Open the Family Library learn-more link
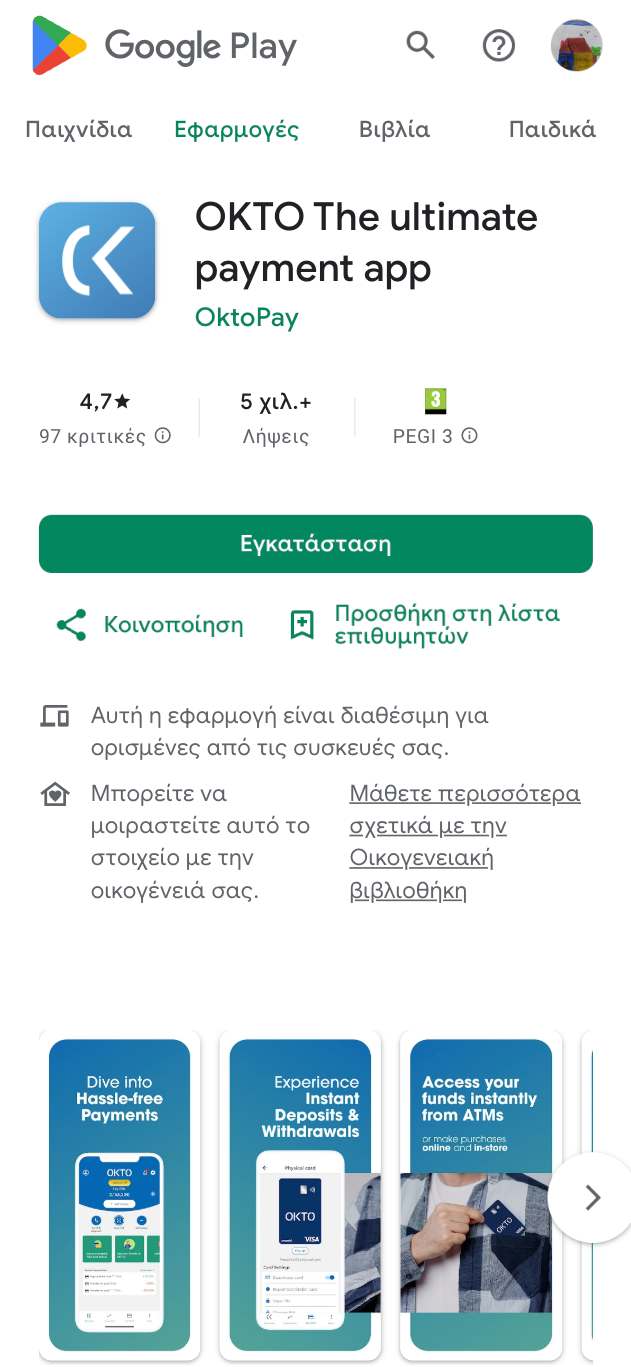This screenshot has width=631, height=1367. coord(465,842)
